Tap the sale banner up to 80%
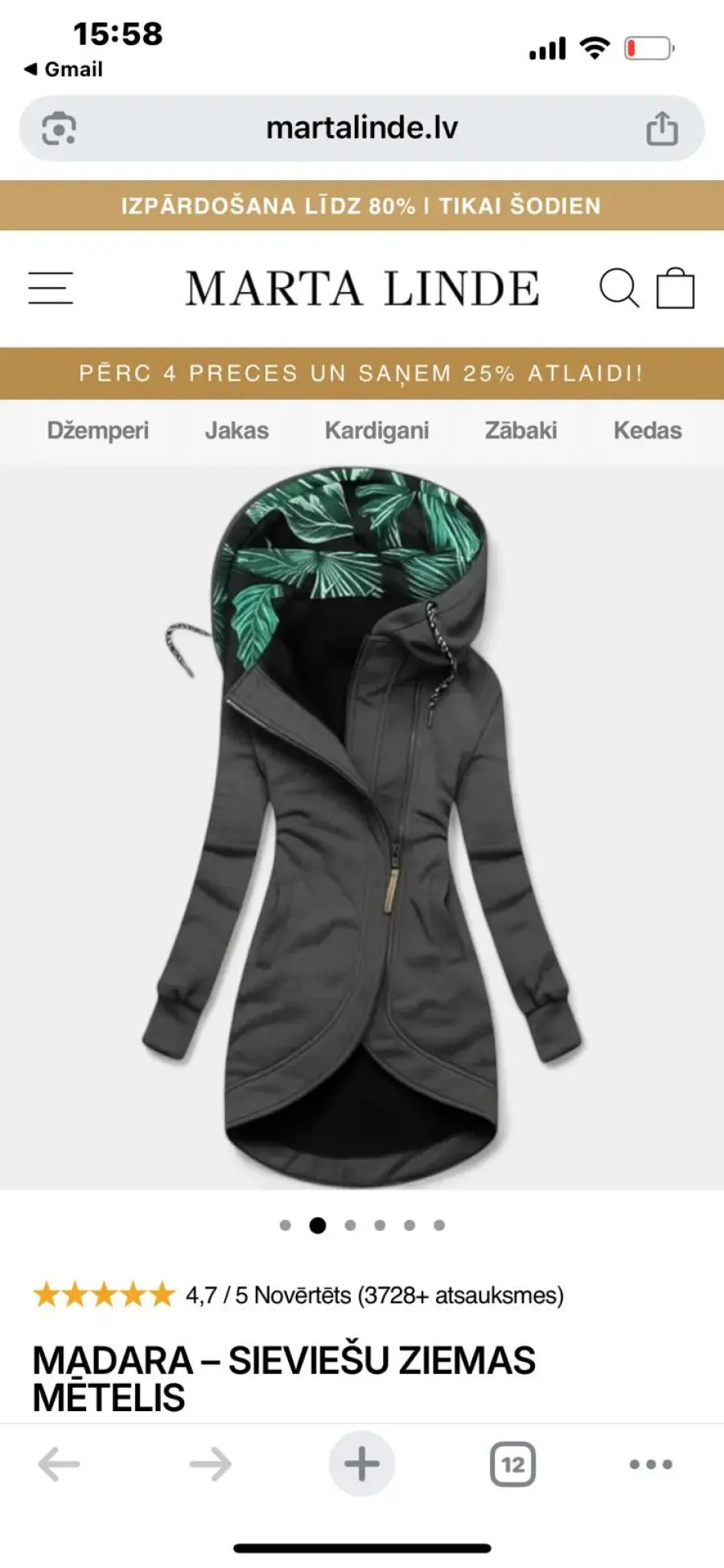Viewport: 724px width, 1568px height. (362, 206)
